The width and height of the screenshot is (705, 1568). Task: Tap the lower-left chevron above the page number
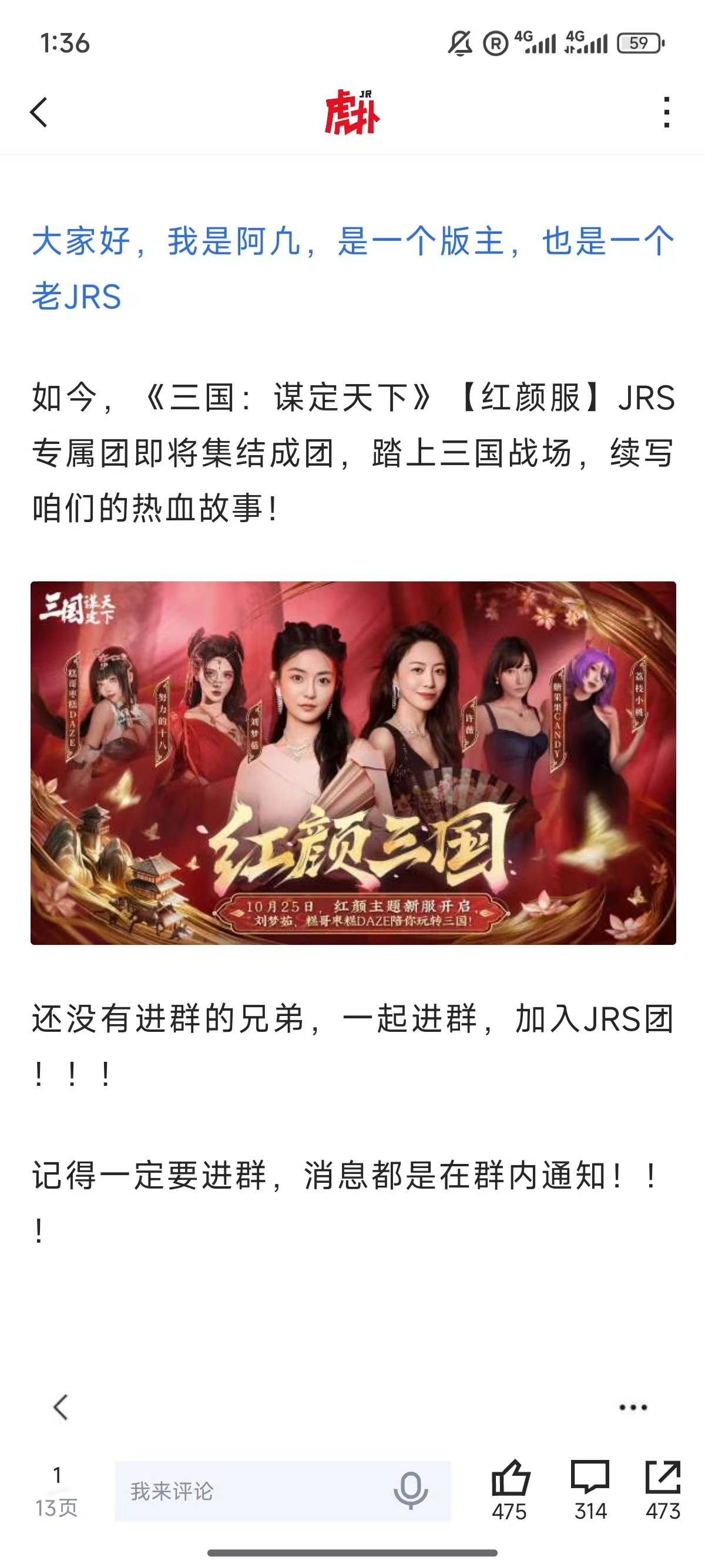[61, 1407]
